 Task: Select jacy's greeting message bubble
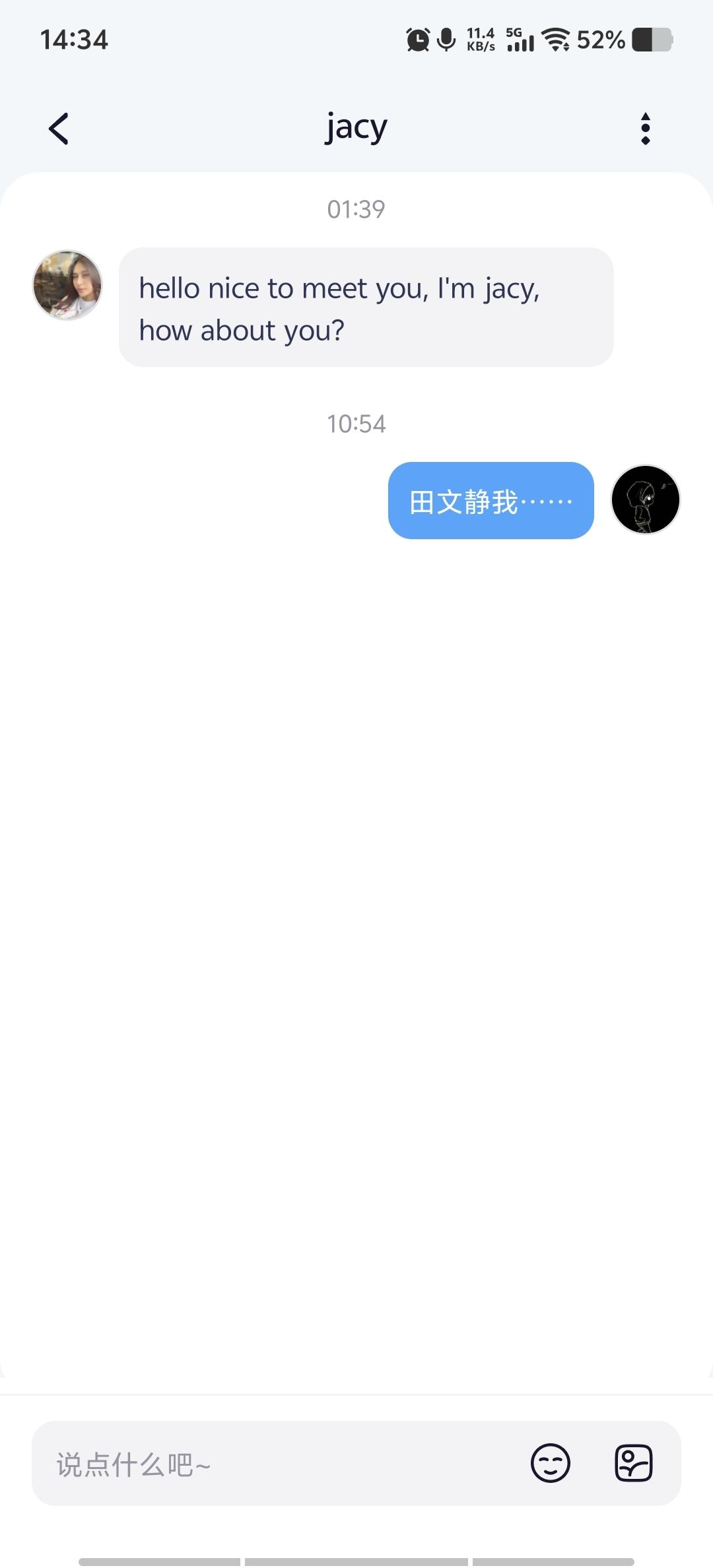[x=366, y=307]
